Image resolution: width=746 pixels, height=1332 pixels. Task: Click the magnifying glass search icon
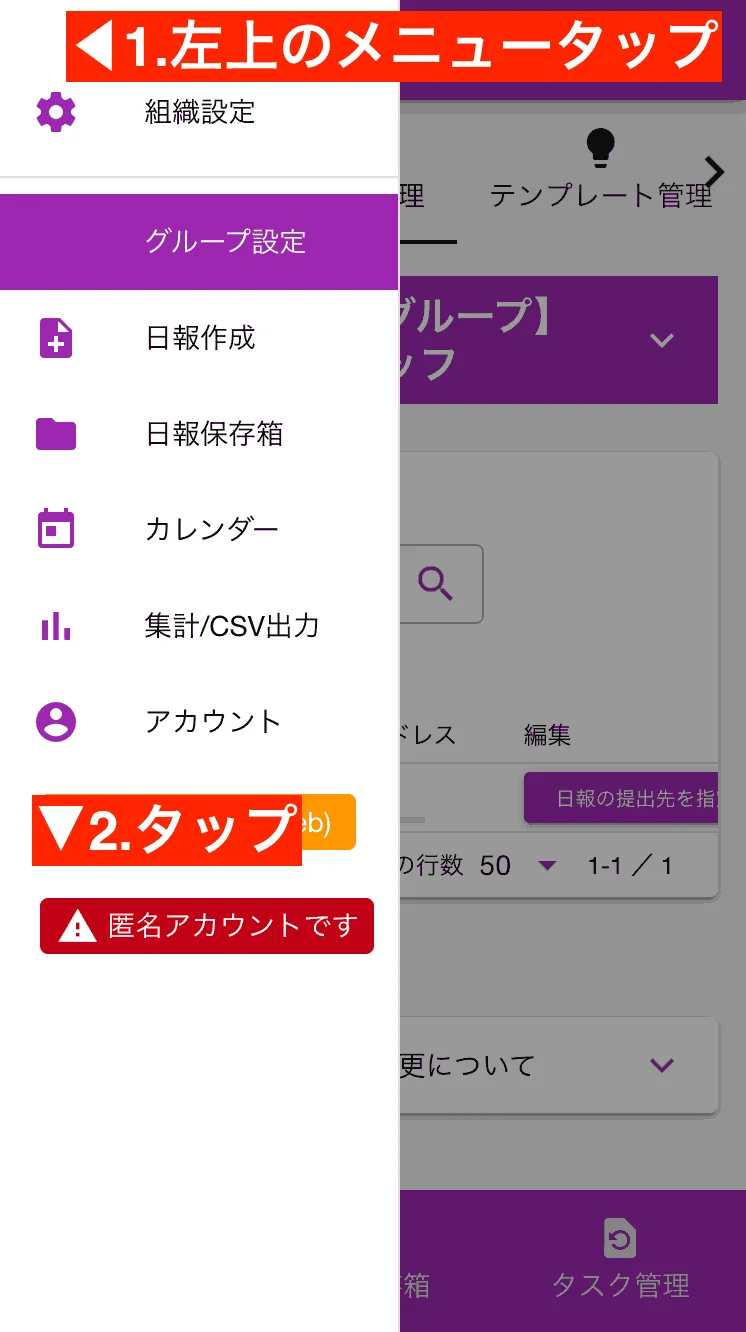[x=437, y=584]
